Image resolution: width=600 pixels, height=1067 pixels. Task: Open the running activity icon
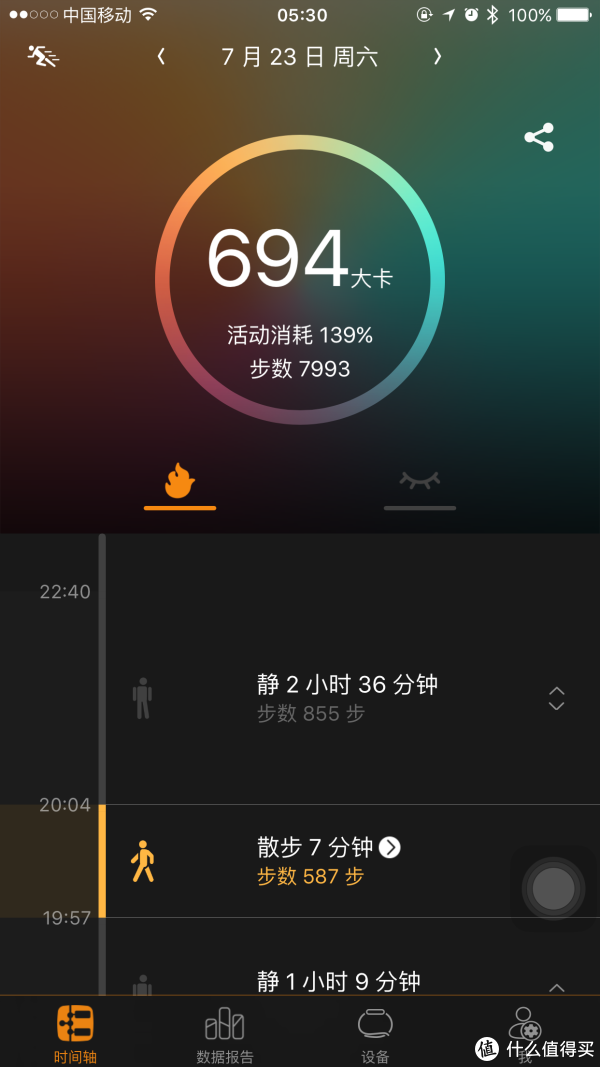click(43, 56)
